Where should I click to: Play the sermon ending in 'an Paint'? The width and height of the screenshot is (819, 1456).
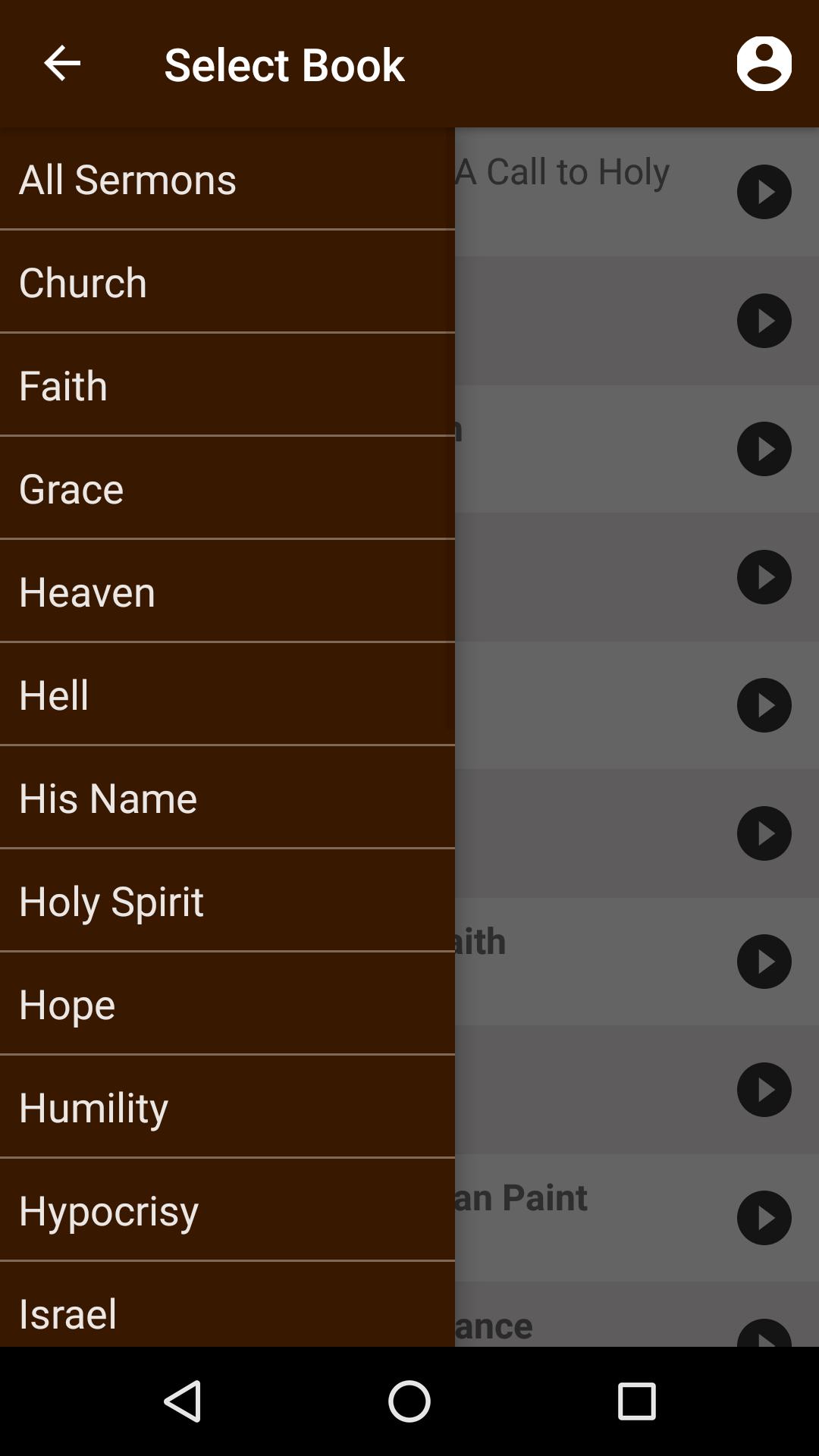point(764,1218)
